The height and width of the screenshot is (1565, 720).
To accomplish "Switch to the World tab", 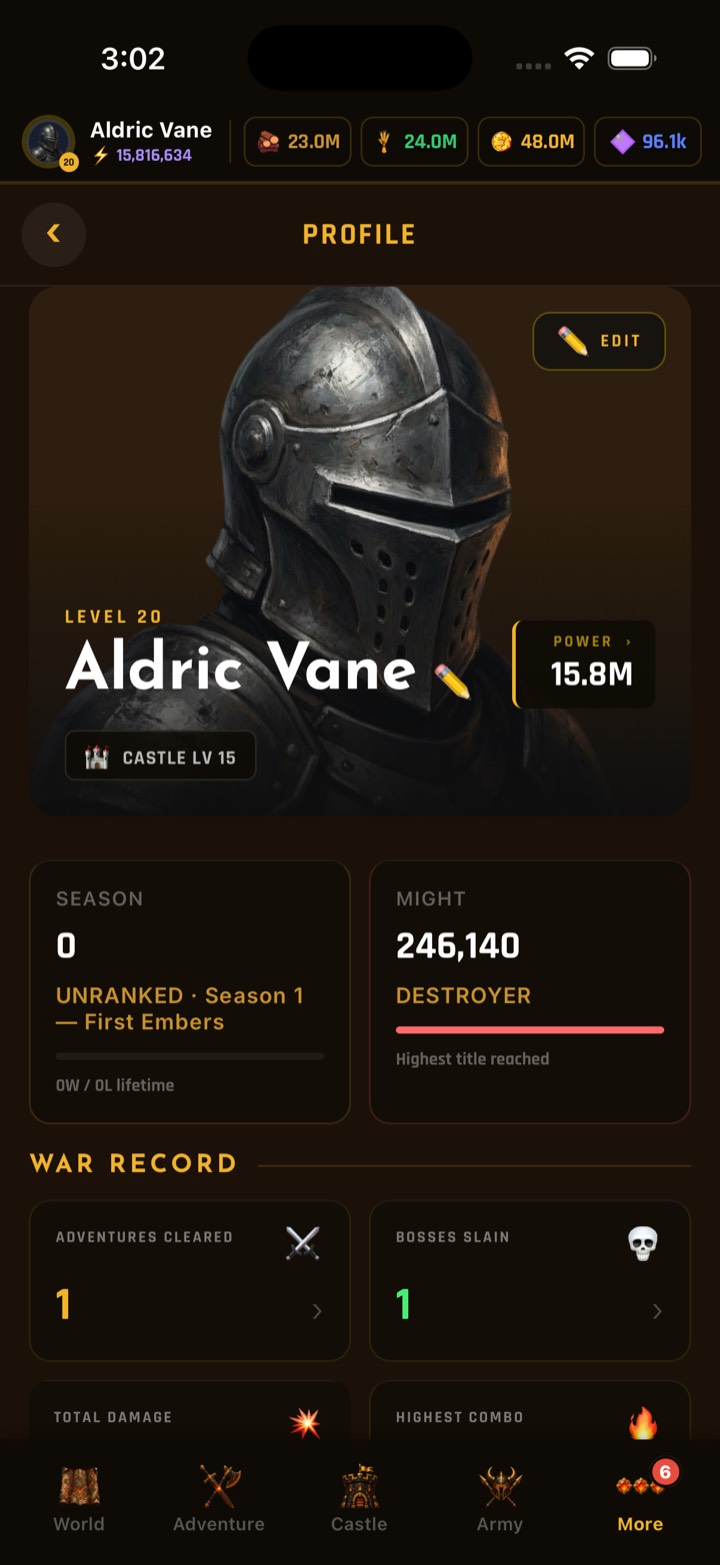I will tap(79, 1499).
